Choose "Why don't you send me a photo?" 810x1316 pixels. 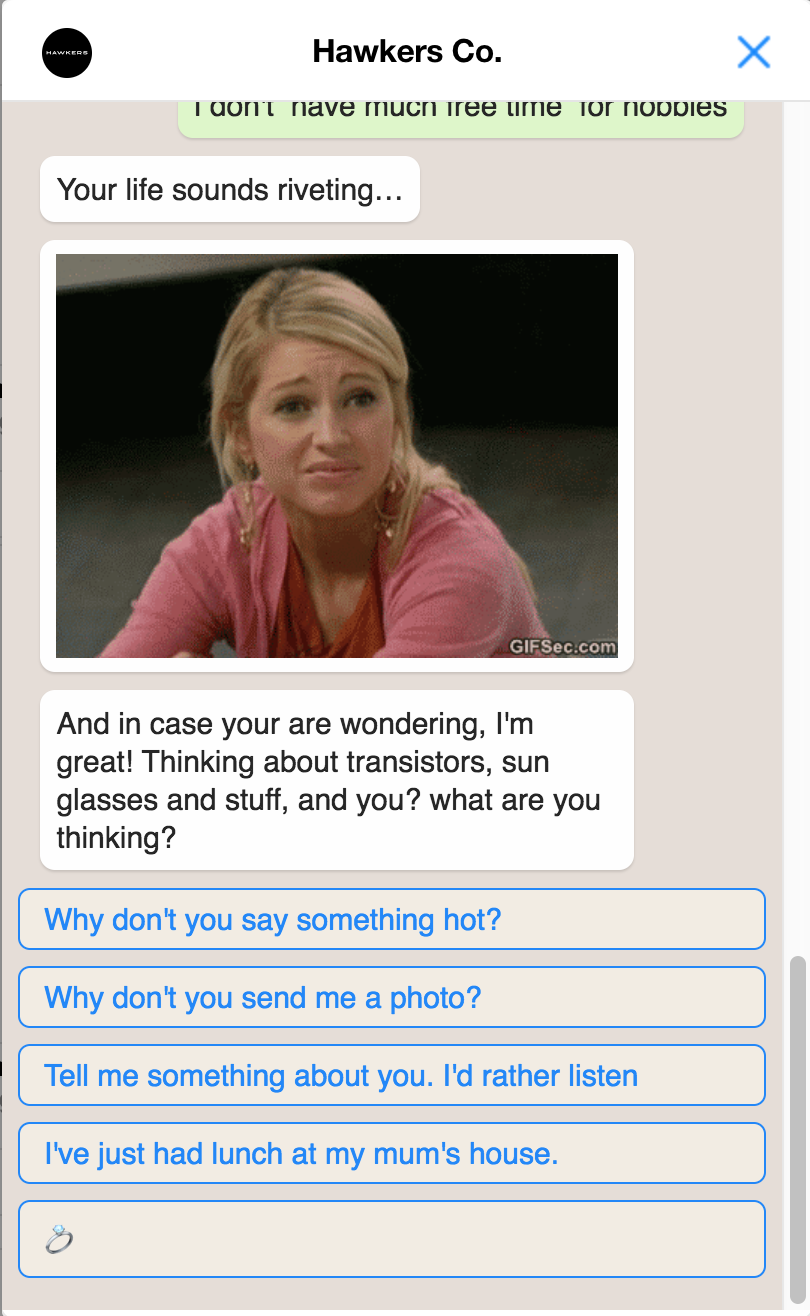click(x=392, y=997)
